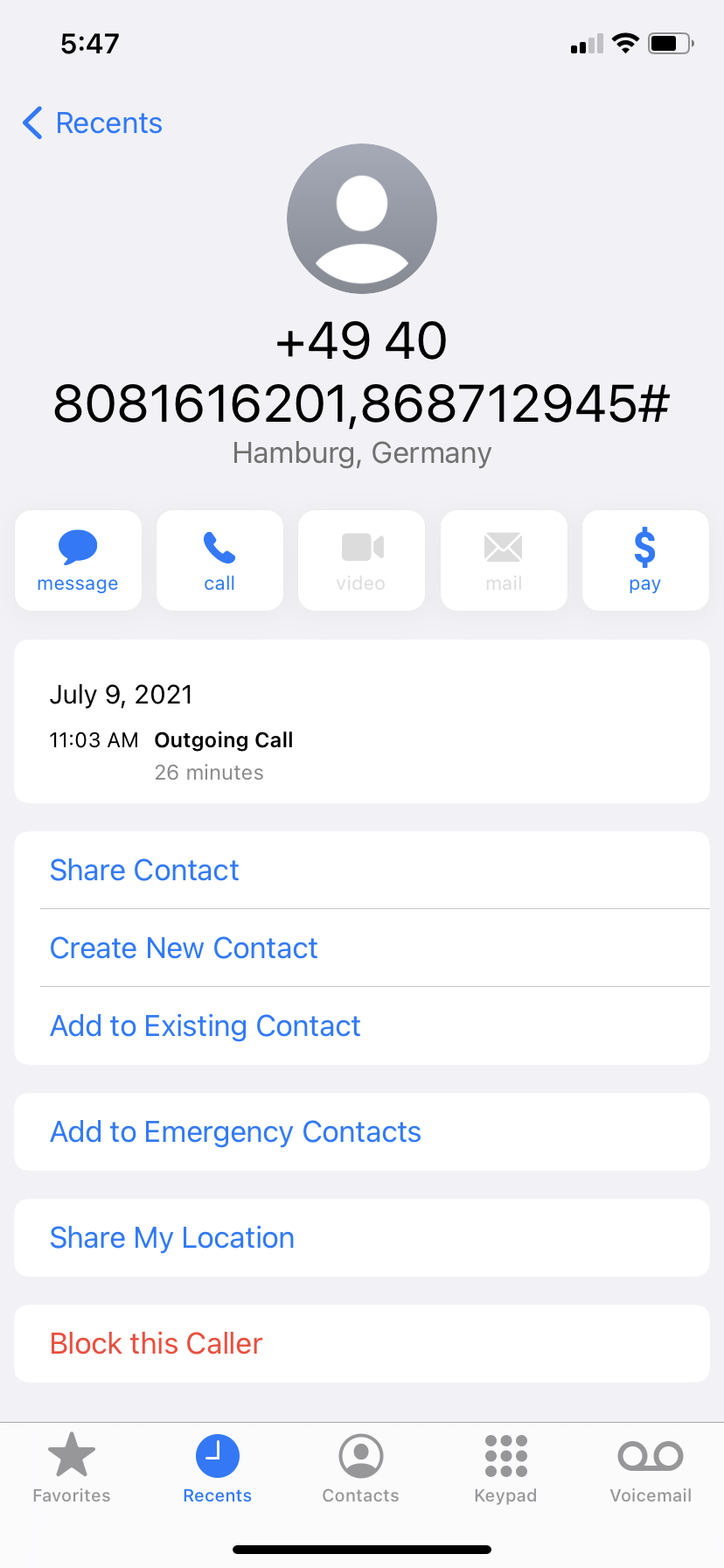
Task: Switch to the Recents tab
Action: click(217, 1468)
